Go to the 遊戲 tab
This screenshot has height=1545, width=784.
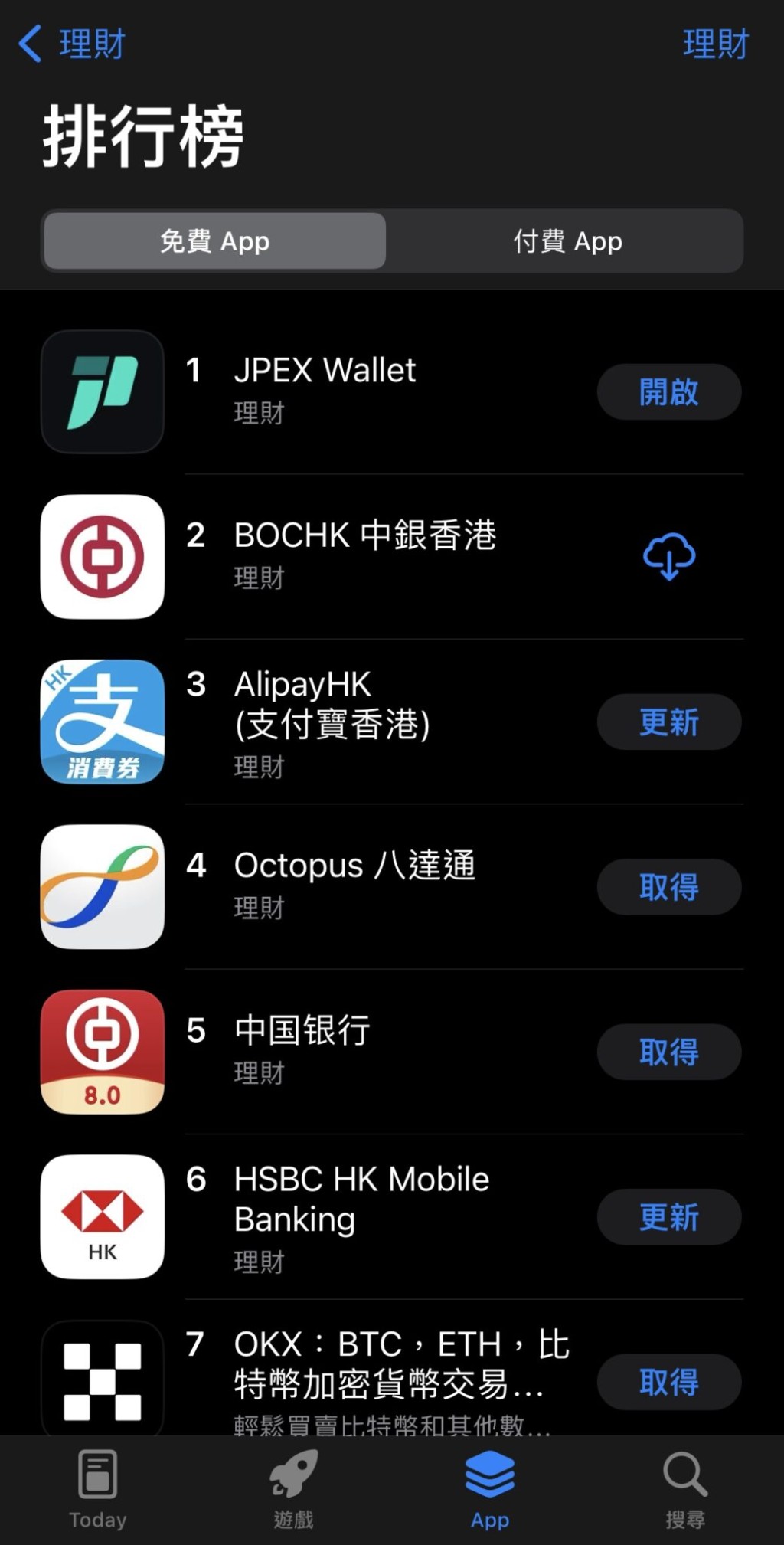pos(294,1489)
